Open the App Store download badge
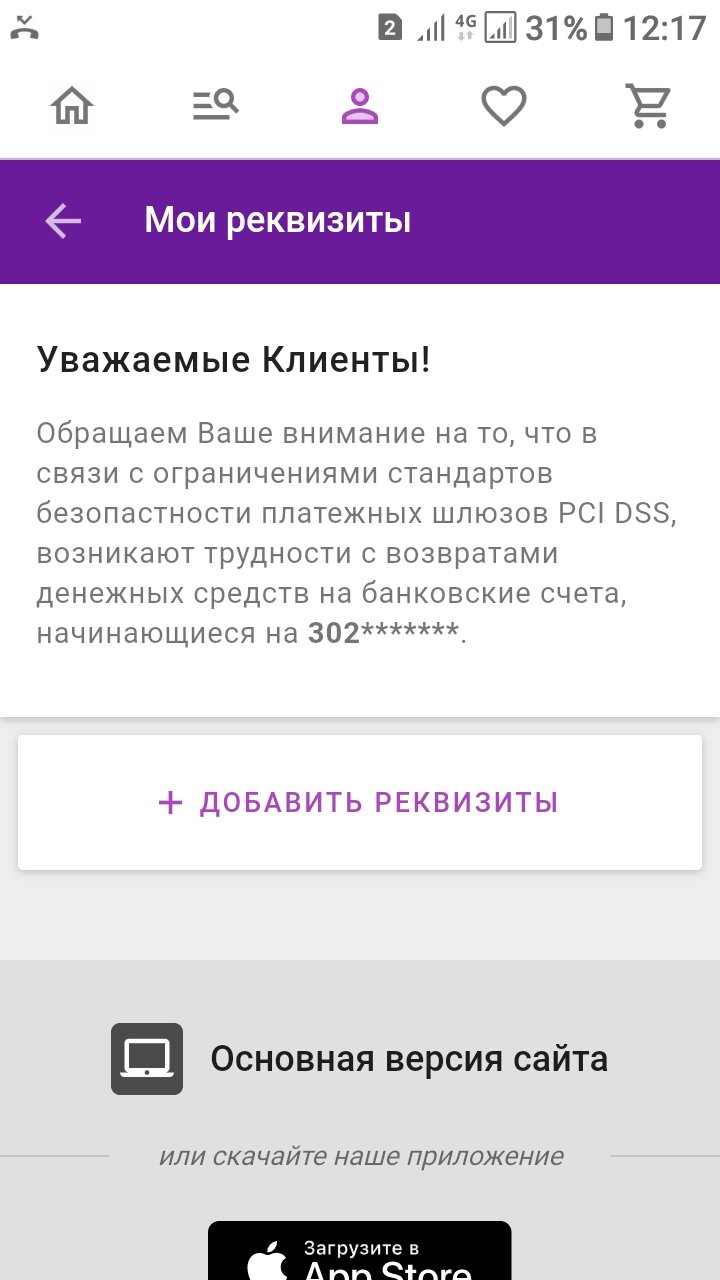Image resolution: width=720 pixels, height=1280 pixels. point(360,1251)
